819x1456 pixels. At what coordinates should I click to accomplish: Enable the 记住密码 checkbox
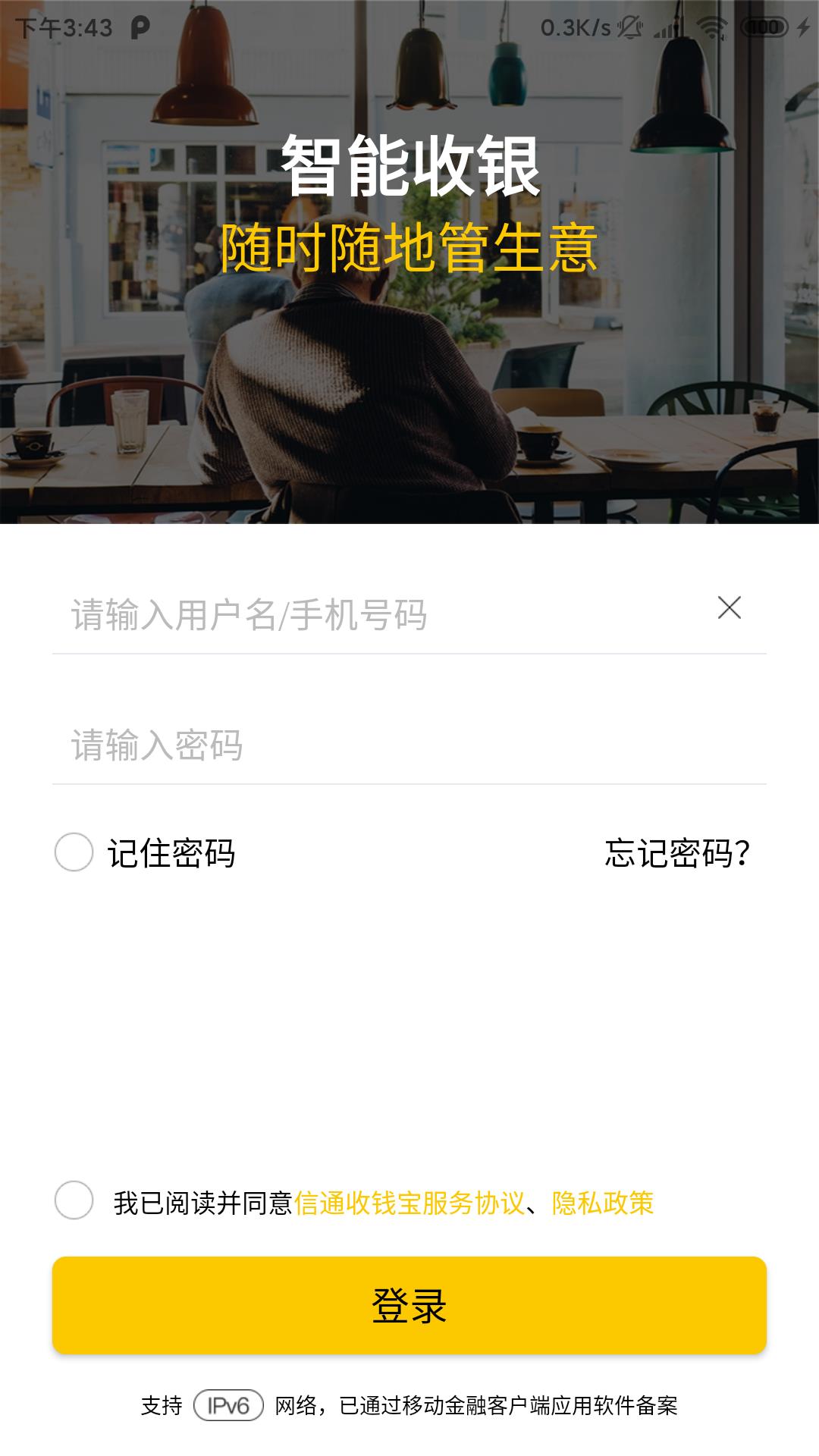coord(74,854)
